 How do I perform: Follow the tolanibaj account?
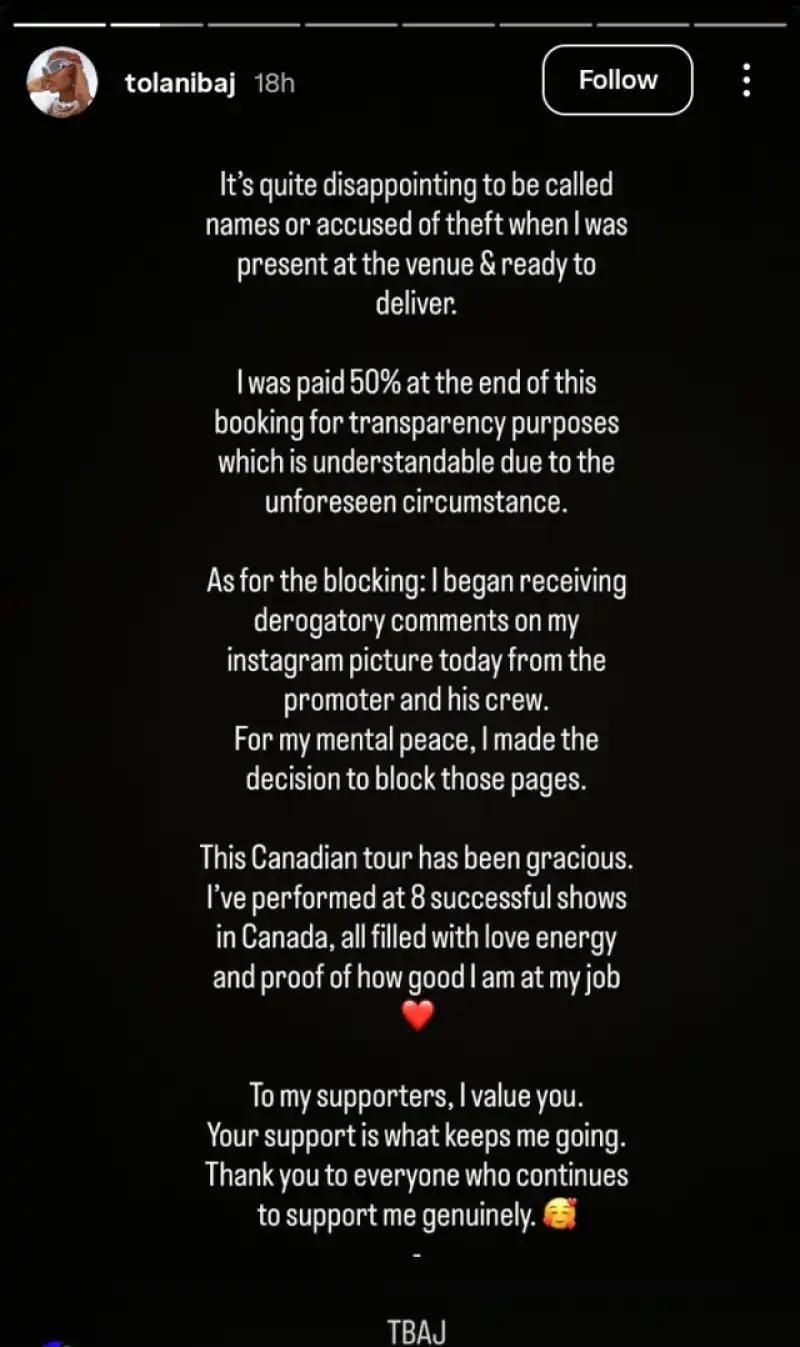point(617,80)
